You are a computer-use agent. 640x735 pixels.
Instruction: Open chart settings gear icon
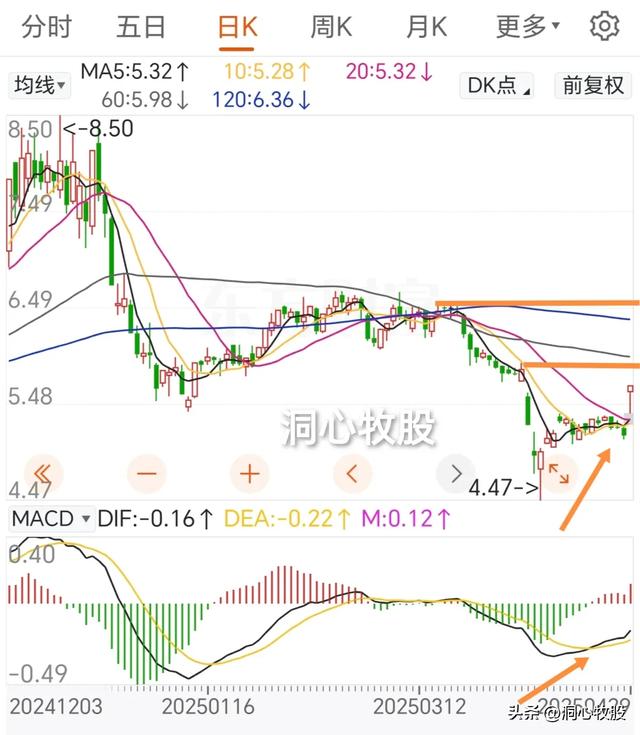(x=604, y=26)
